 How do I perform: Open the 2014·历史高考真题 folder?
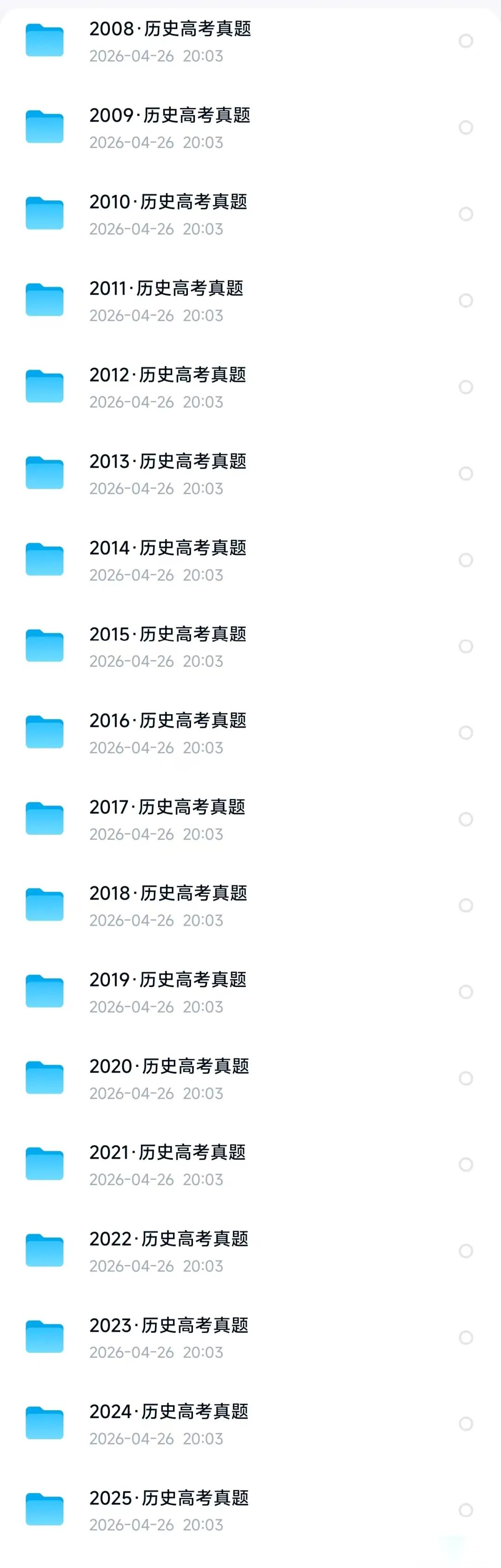click(250, 559)
